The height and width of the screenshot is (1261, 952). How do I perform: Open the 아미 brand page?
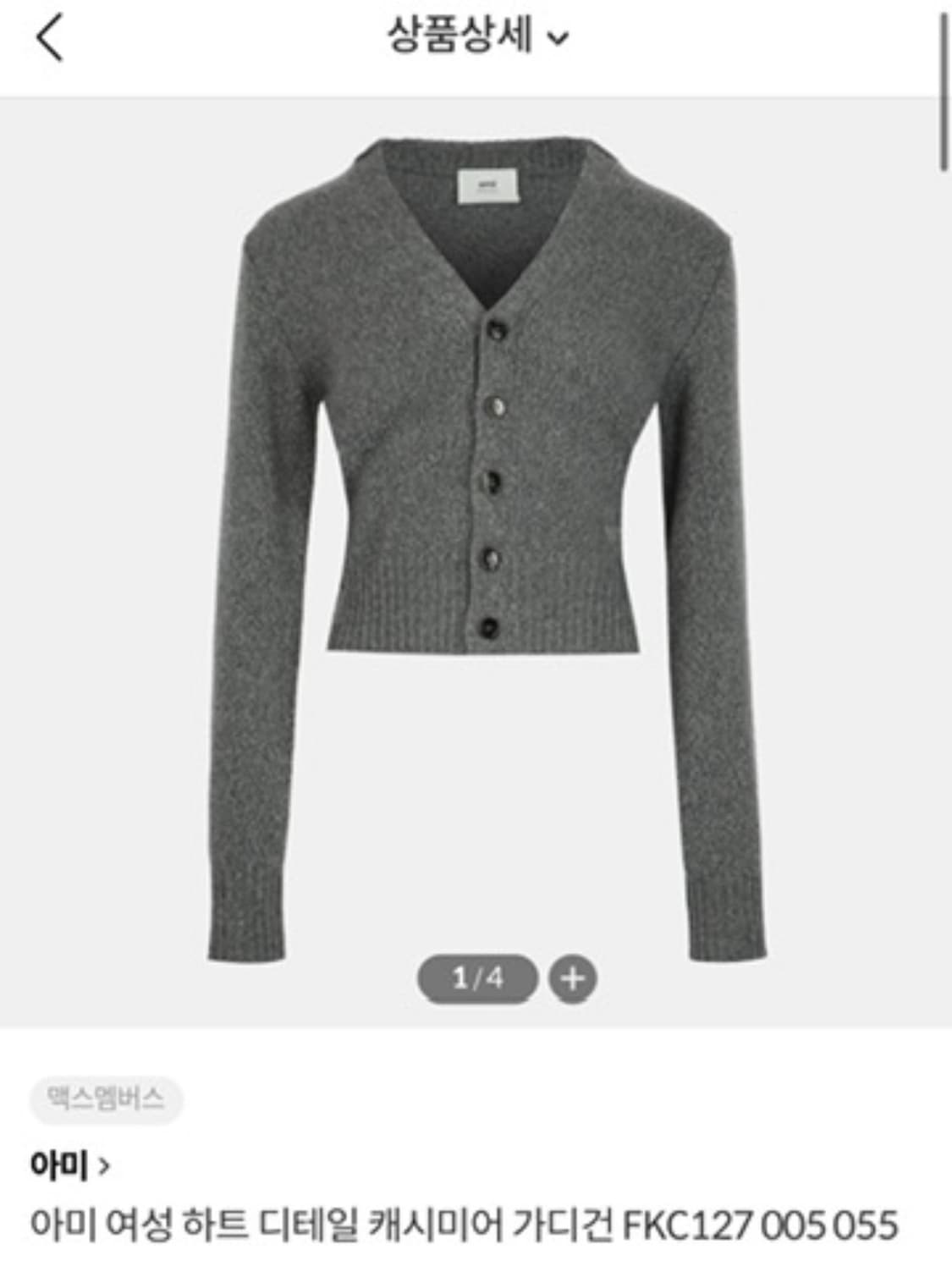pyautogui.click(x=61, y=1165)
